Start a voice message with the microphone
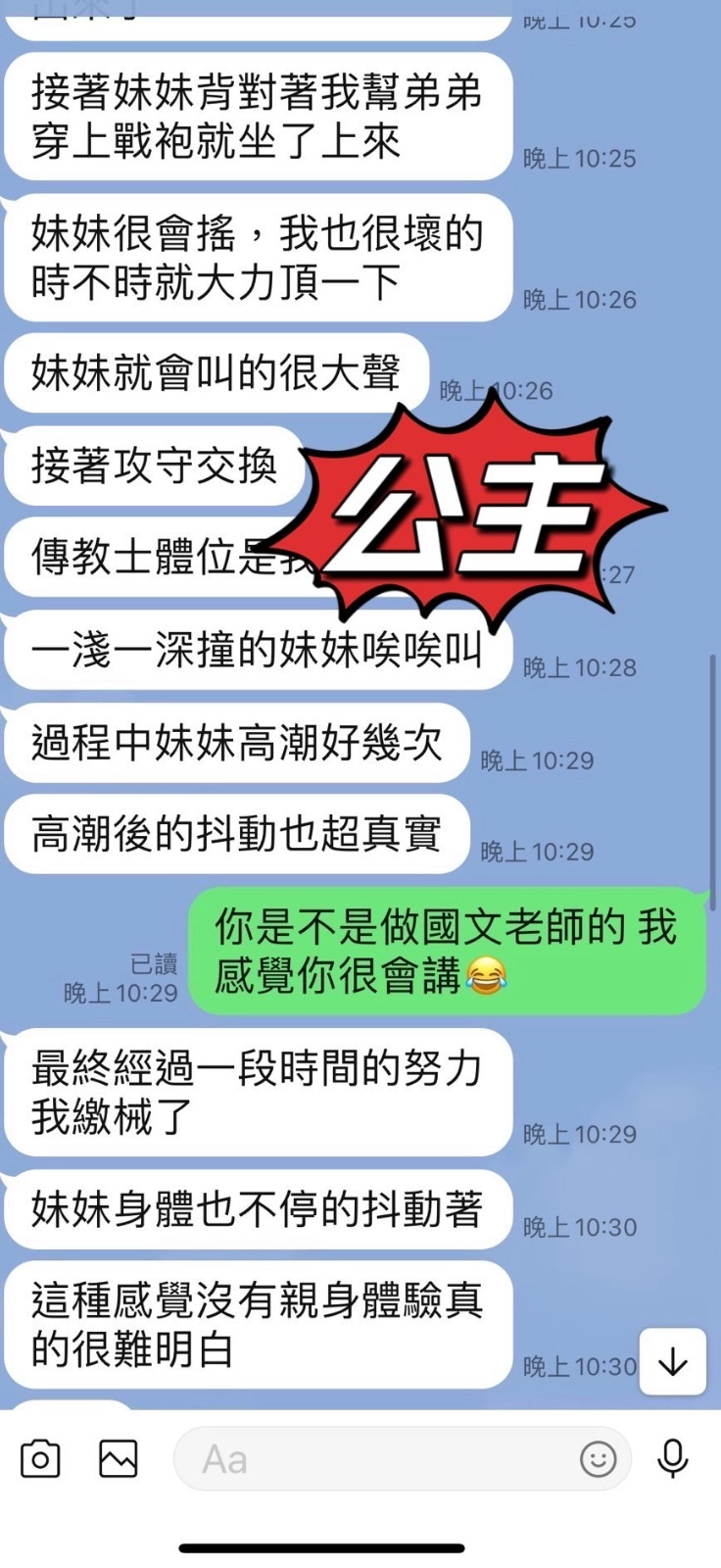 click(x=673, y=1459)
